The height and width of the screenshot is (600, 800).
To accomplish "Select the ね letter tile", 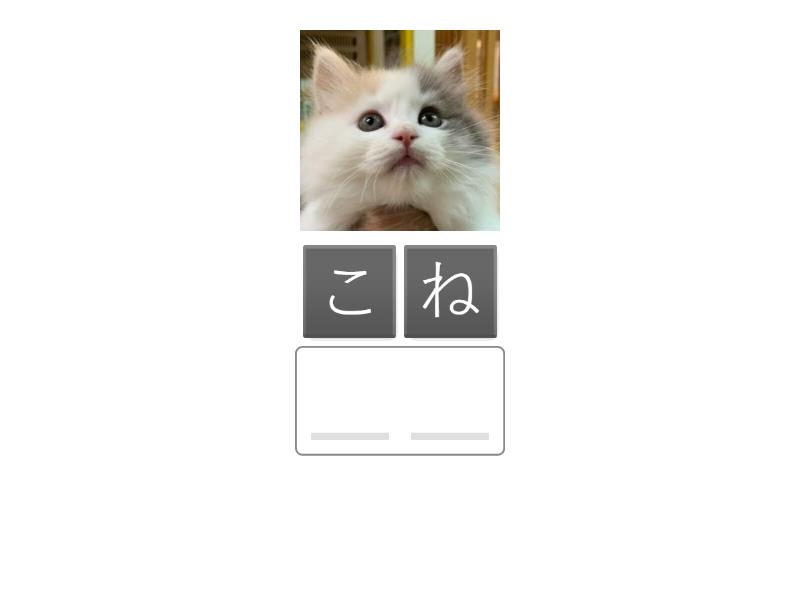I will (450, 291).
